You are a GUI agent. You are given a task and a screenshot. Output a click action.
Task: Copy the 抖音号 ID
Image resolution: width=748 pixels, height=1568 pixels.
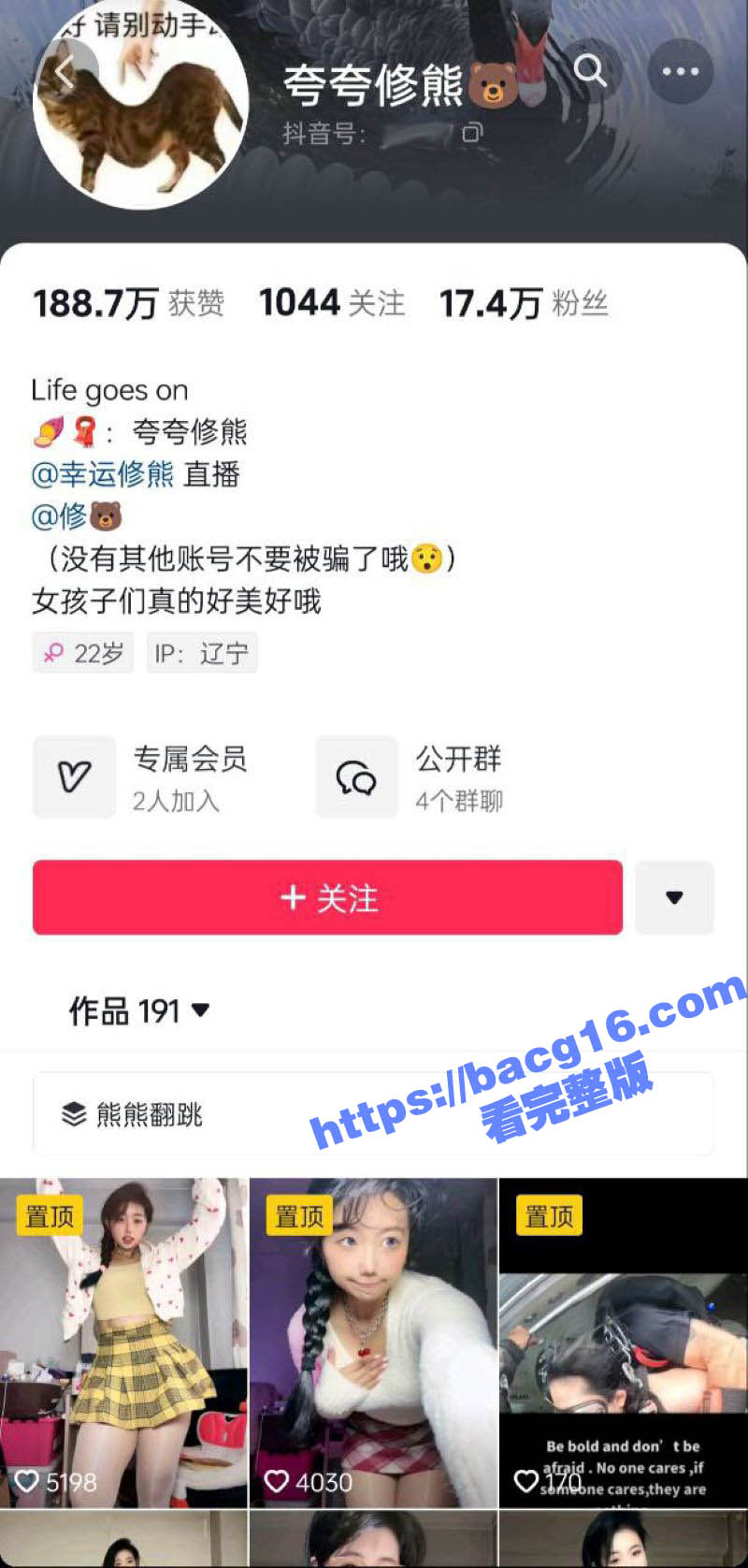tap(473, 133)
